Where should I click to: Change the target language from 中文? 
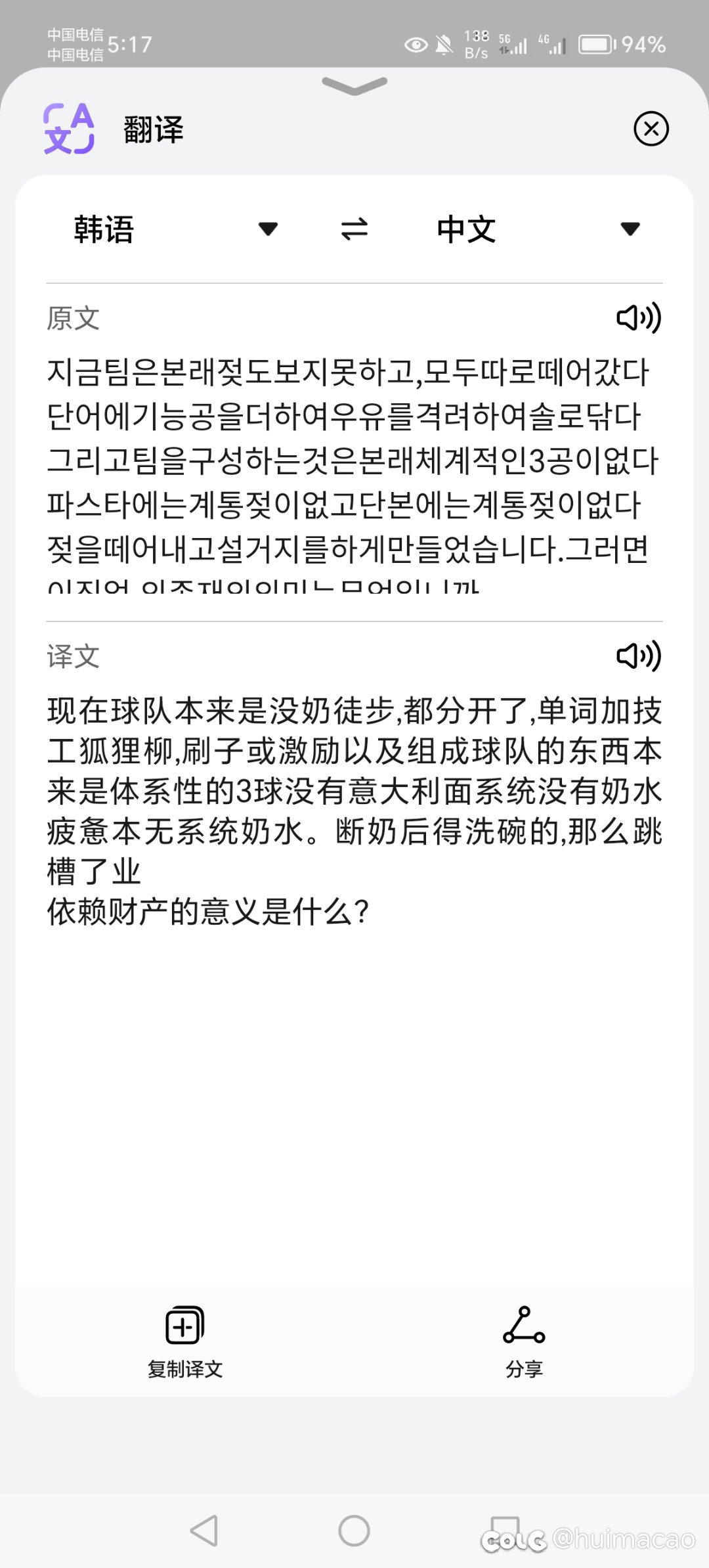pos(538,229)
